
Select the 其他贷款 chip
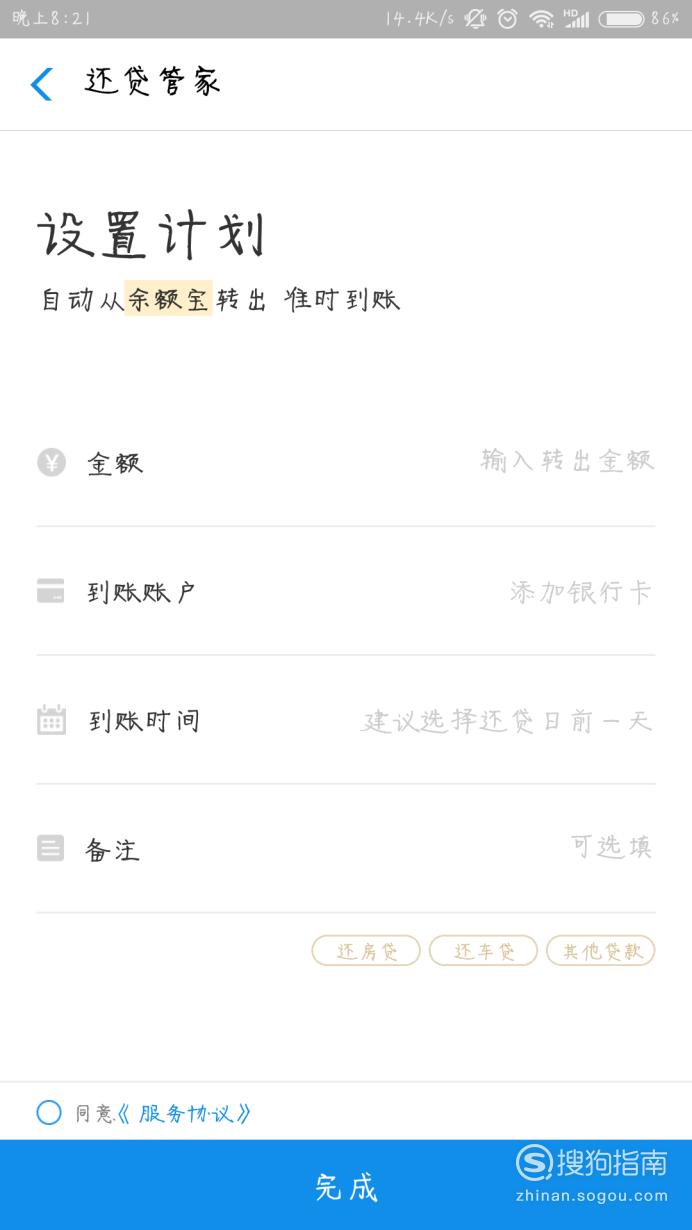601,951
